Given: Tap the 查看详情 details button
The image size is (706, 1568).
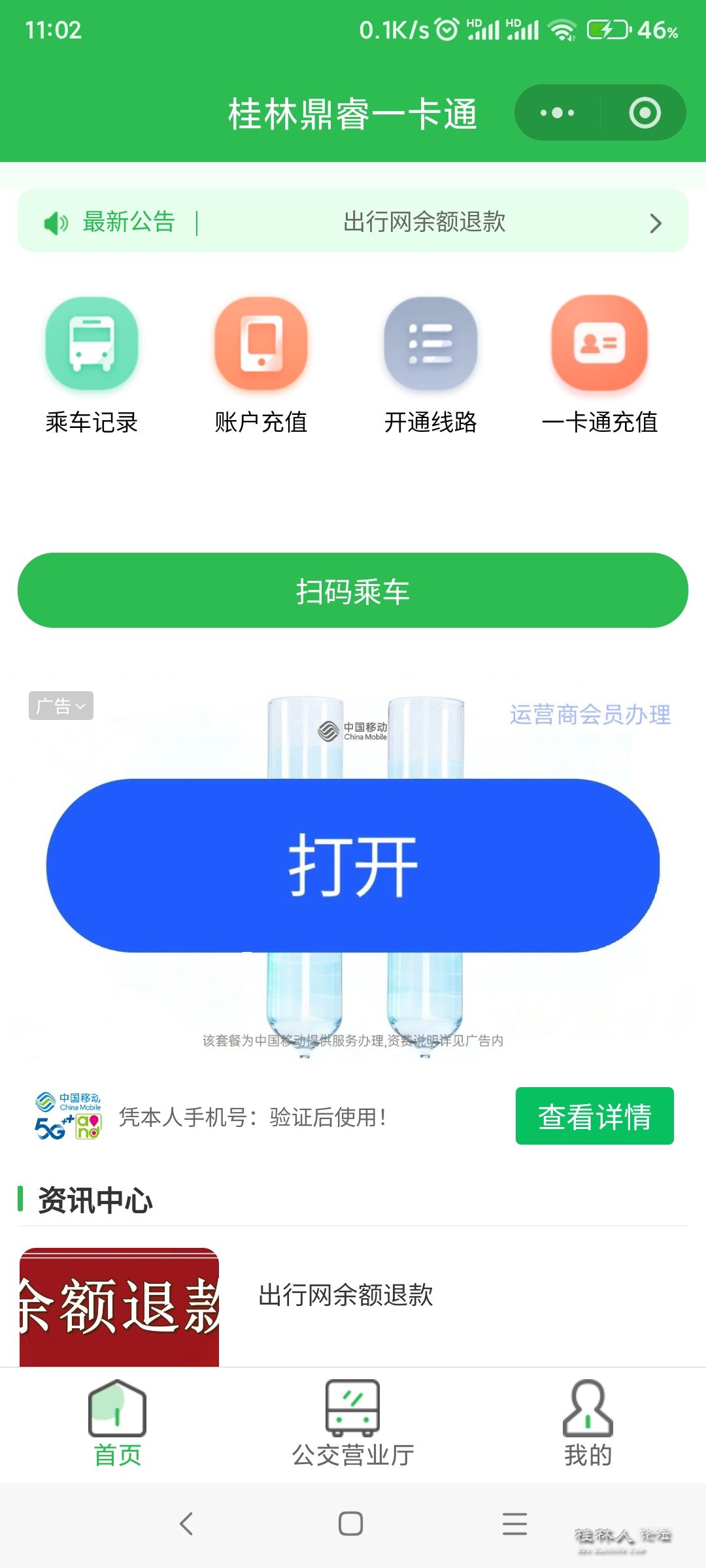Looking at the screenshot, I should 595,1116.
